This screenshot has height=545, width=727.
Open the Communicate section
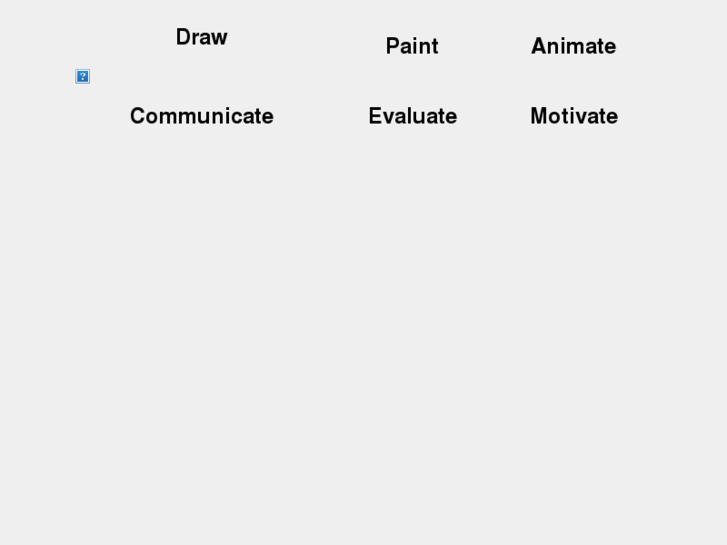coord(201,116)
